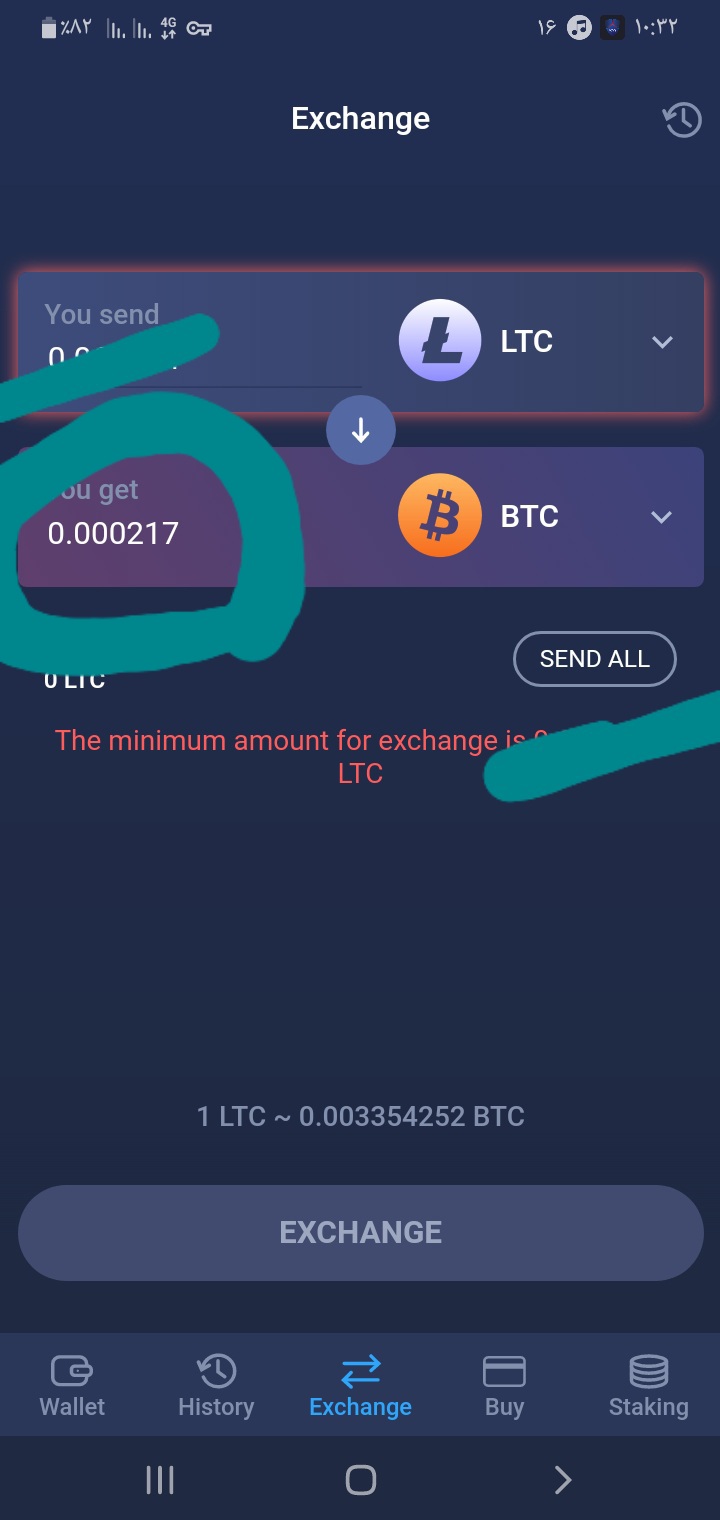Switch to the Wallet tab

click(x=72, y=1385)
